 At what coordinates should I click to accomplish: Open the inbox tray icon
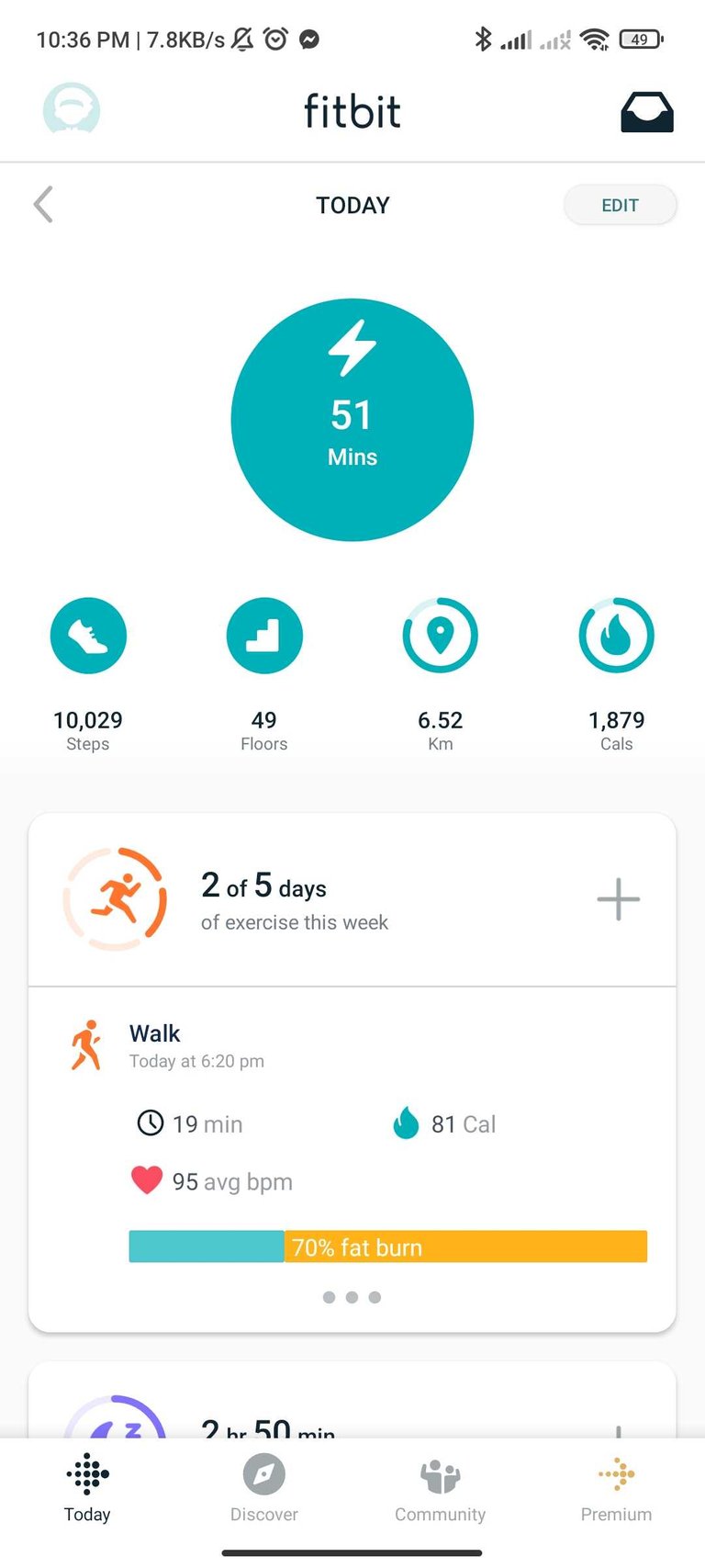pyautogui.click(x=647, y=112)
